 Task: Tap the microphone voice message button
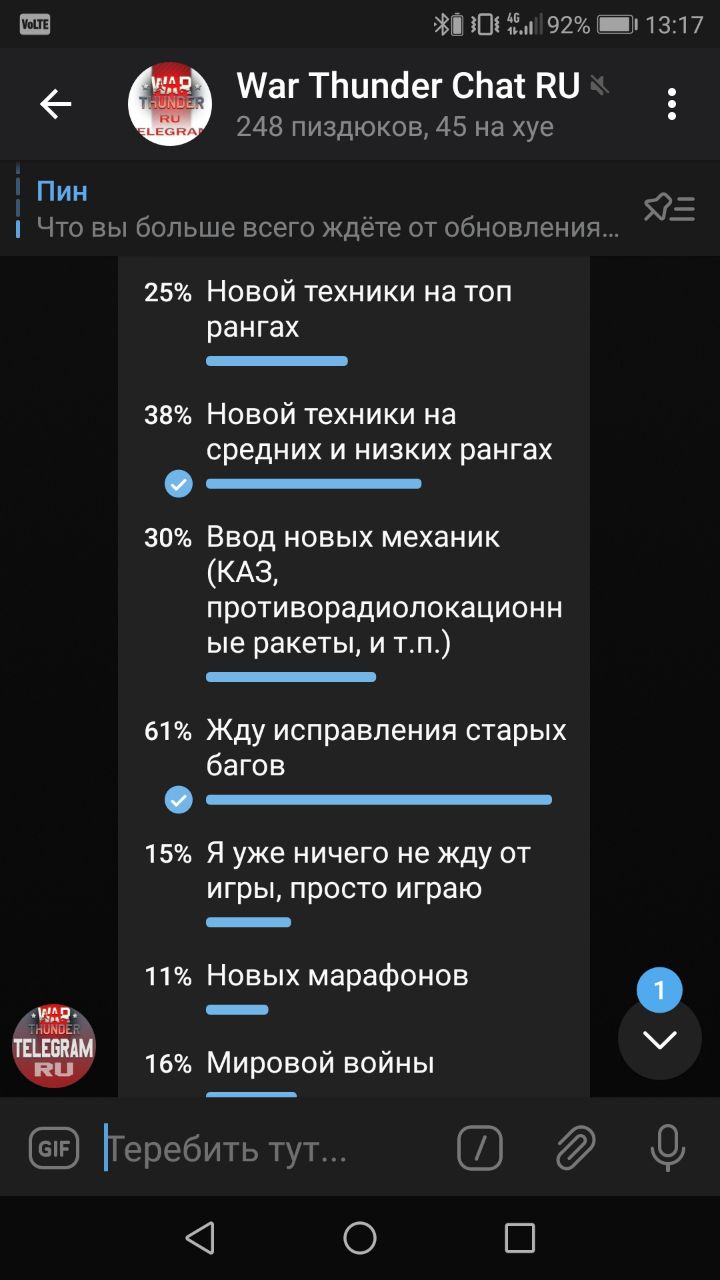point(667,1148)
